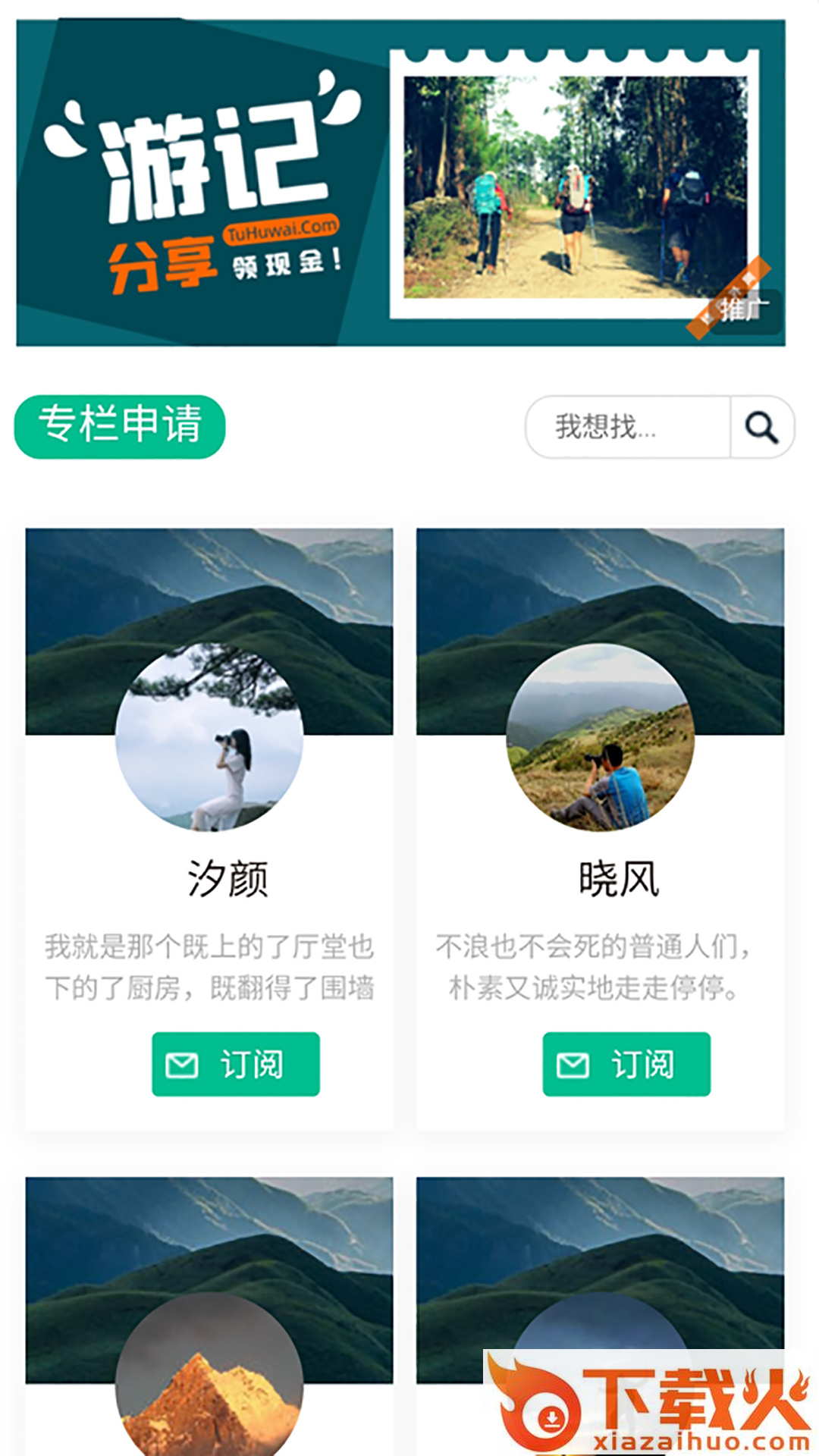Subscribe to 汐颜 with 订阅 button
This screenshot has height=1456, width=819.
(x=236, y=1064)
